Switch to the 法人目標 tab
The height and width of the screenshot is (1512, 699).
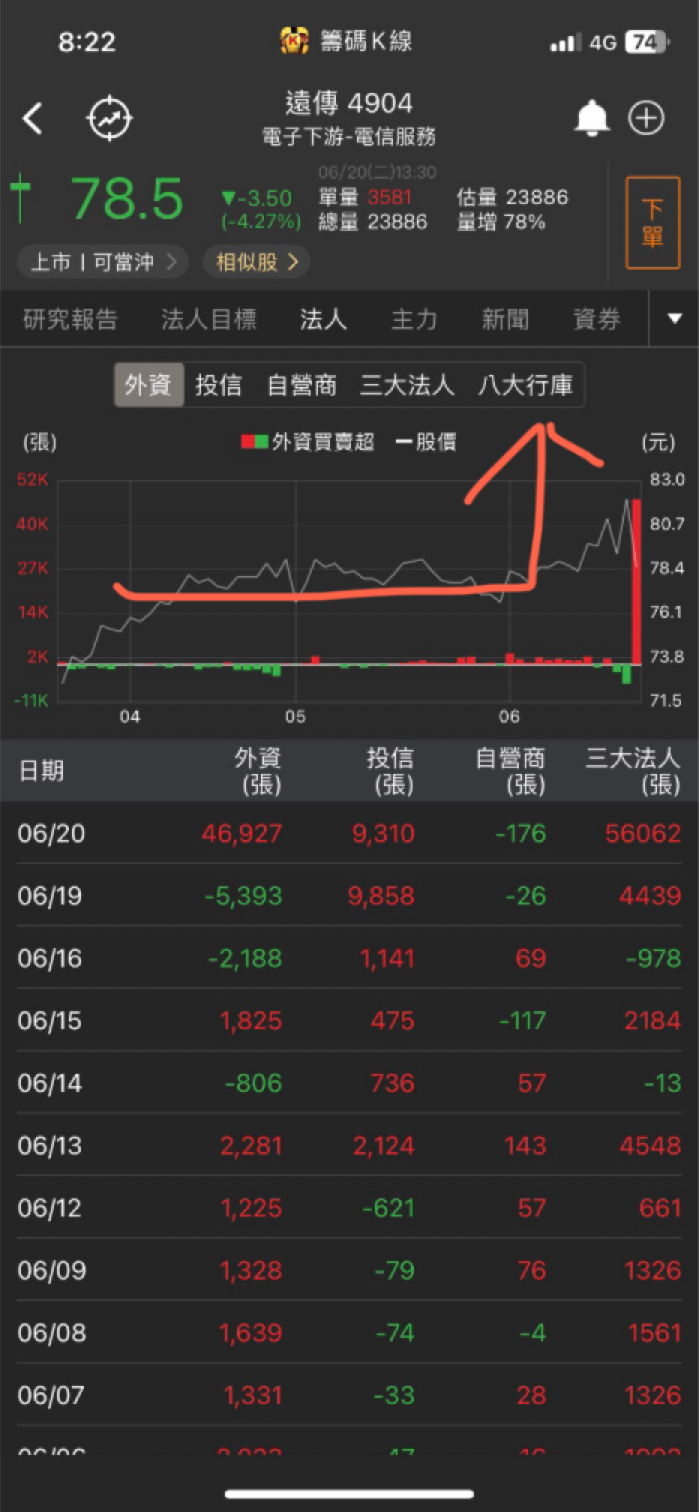209,319
